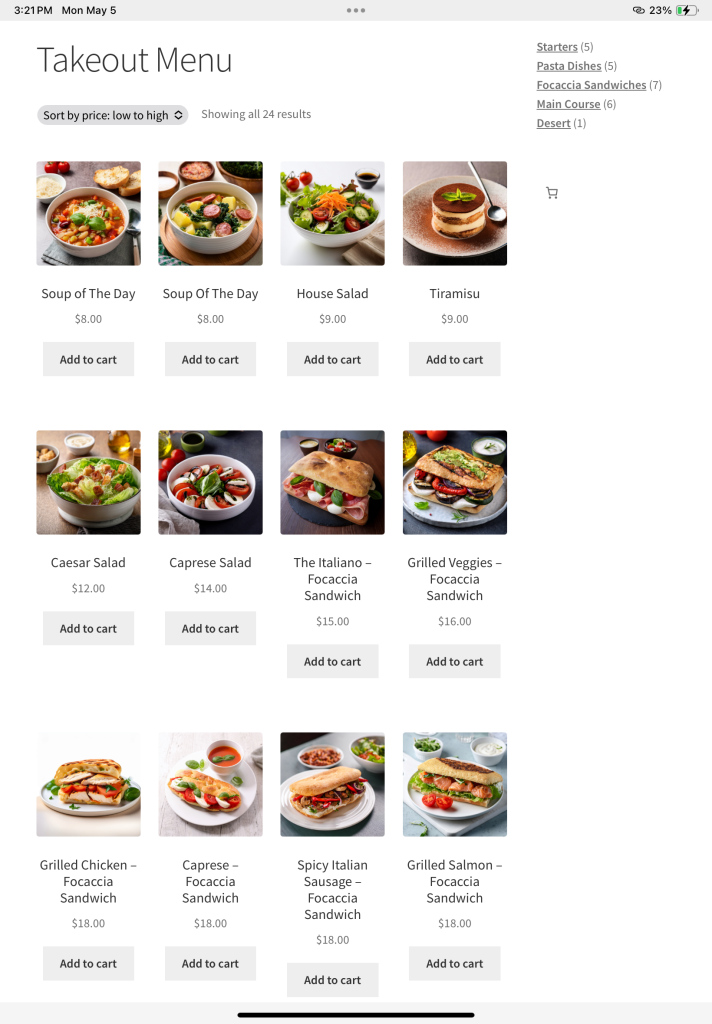This screenshot has height=1024, width=712.
Task: Add House Salad to cart
Action: pyautogui.click(x=332, y=359)
